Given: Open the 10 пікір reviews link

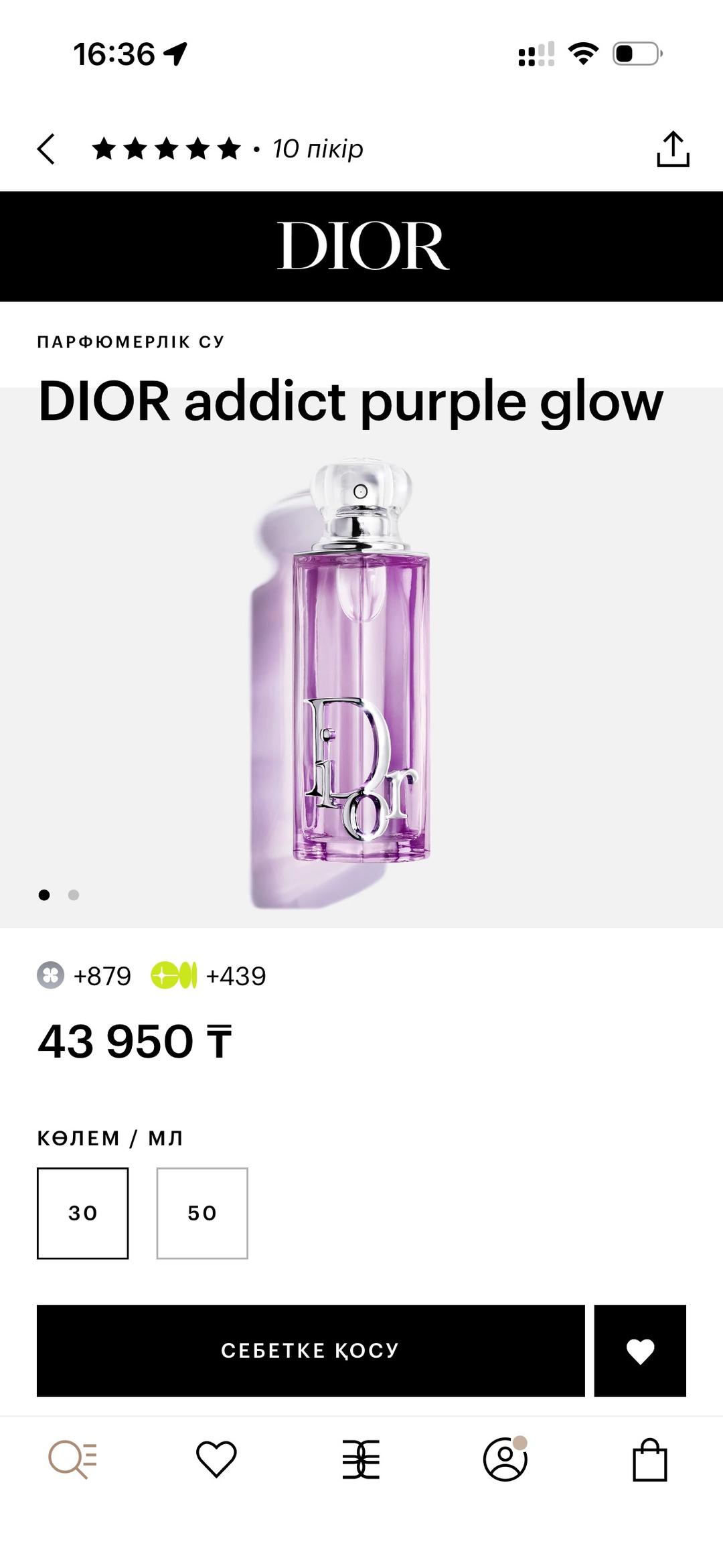Looking at the screenshot, I should coord(317,149).
